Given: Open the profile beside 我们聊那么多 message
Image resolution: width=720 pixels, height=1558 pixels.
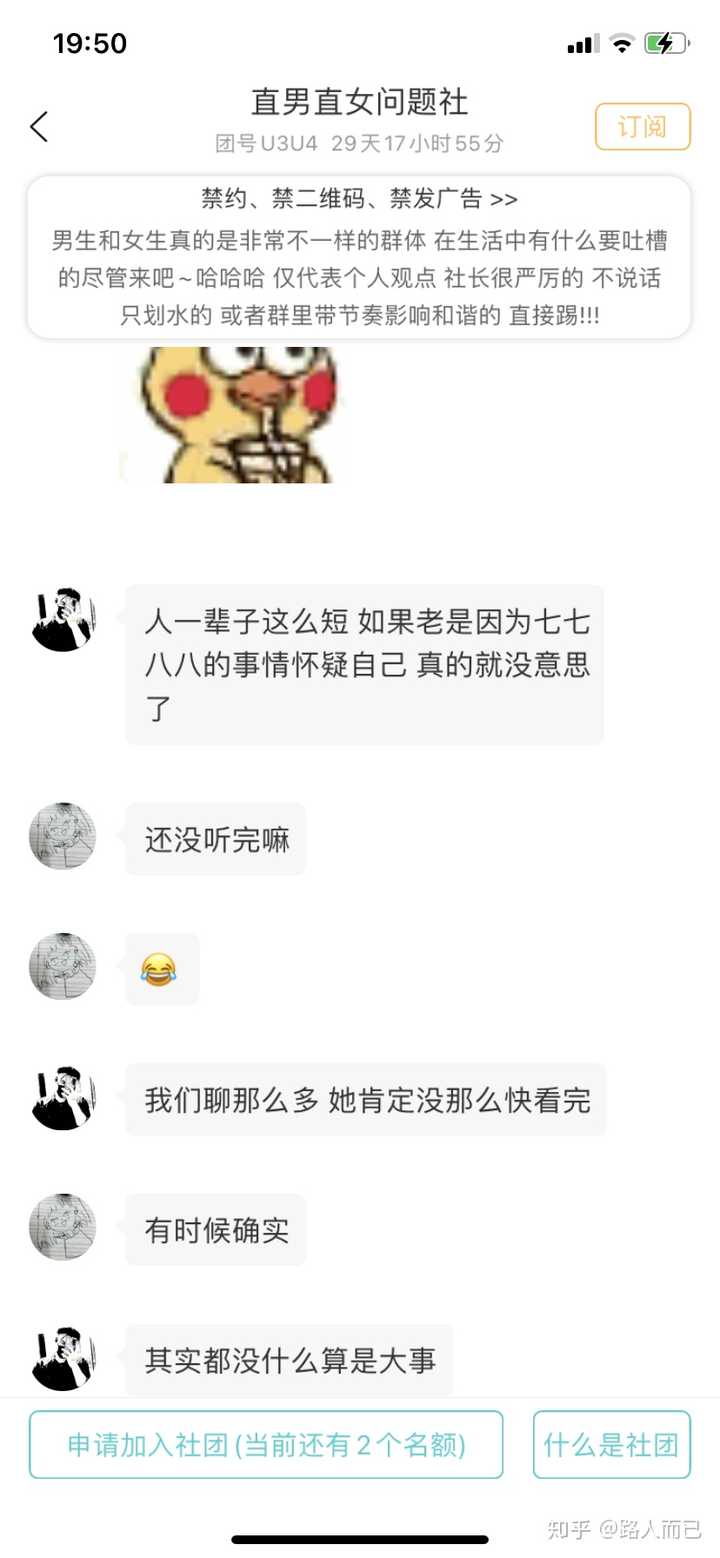Looking at the screenshot, I should [63, 1098].
